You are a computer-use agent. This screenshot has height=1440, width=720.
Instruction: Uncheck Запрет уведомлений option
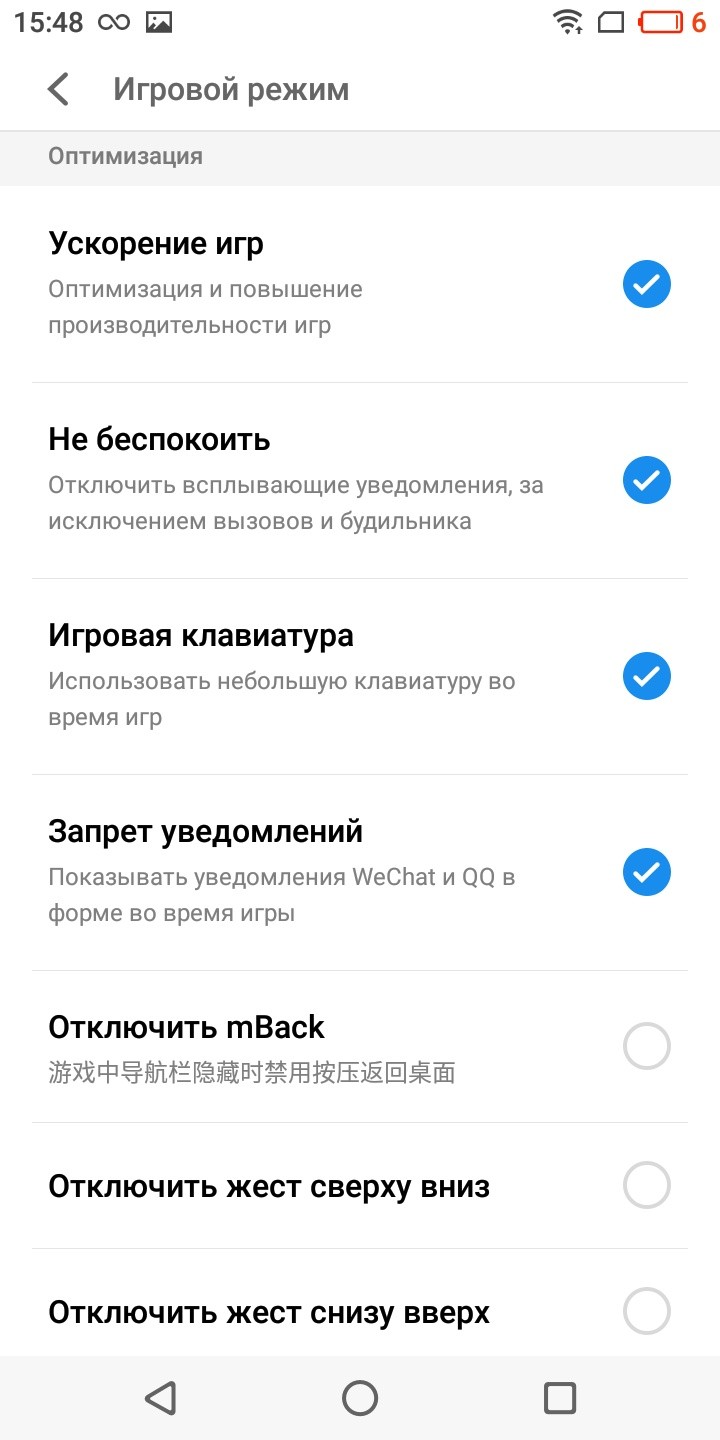pyautogui.click(x=646, y=873)
